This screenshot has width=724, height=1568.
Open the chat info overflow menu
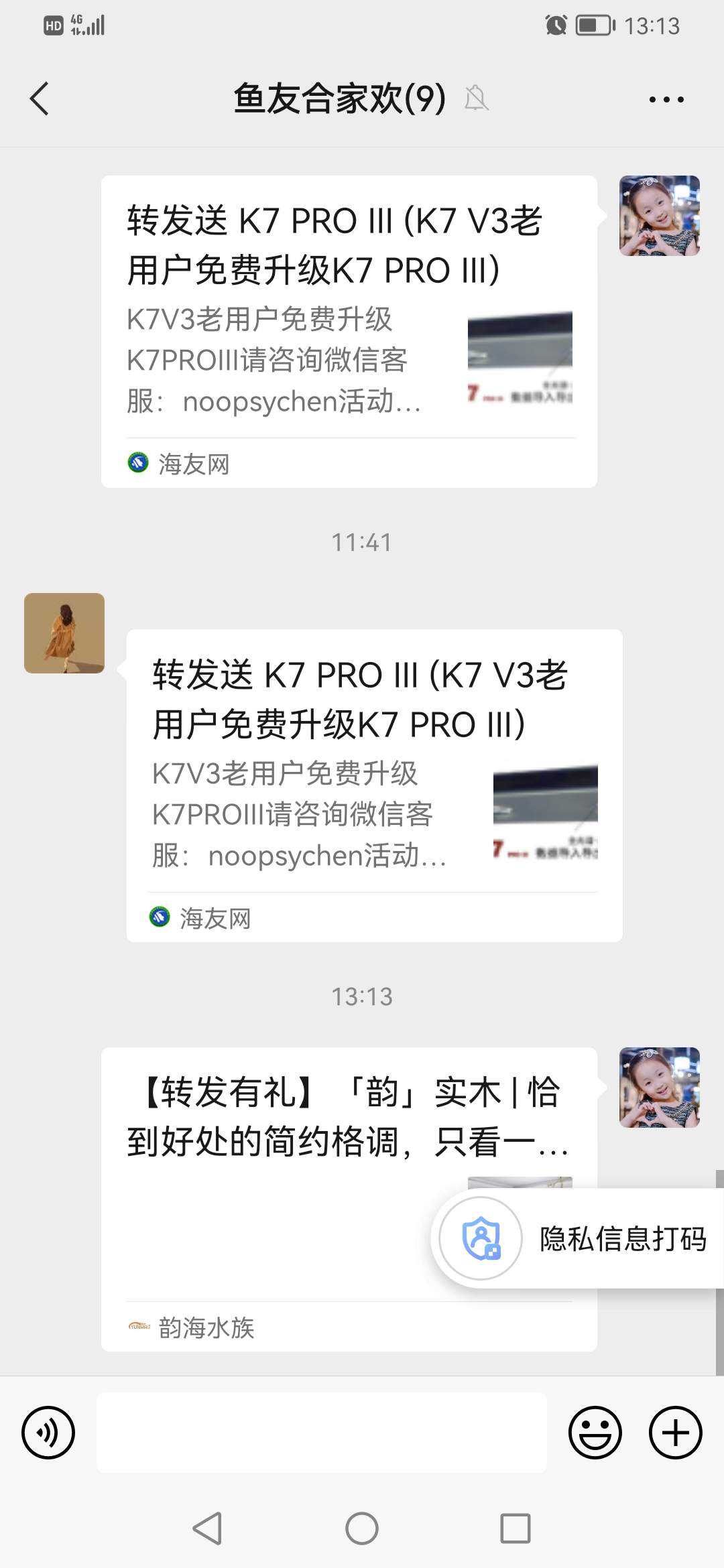tap(666, 99)
